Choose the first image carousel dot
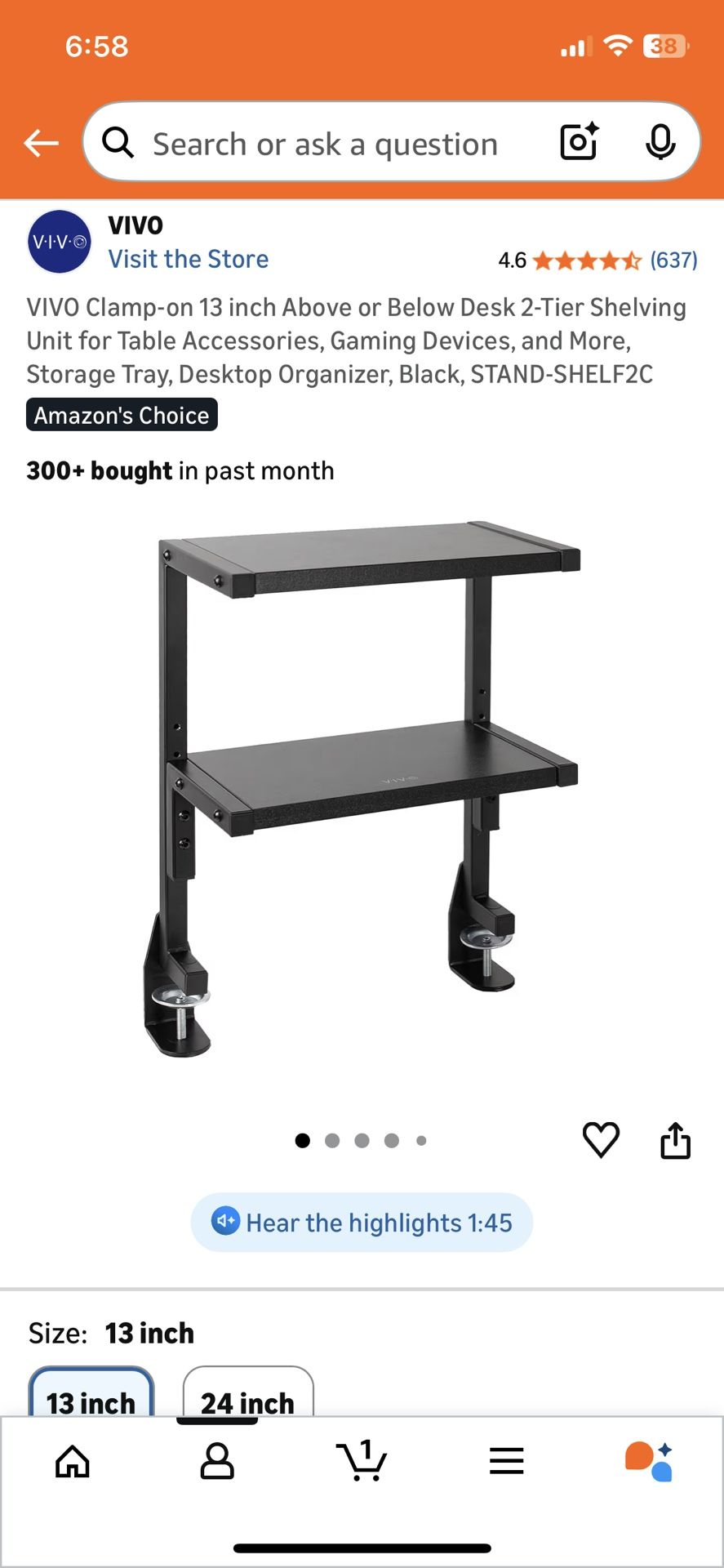Image resolution: width=724 pixels, height=1568 pixels. coord(302,1140)
